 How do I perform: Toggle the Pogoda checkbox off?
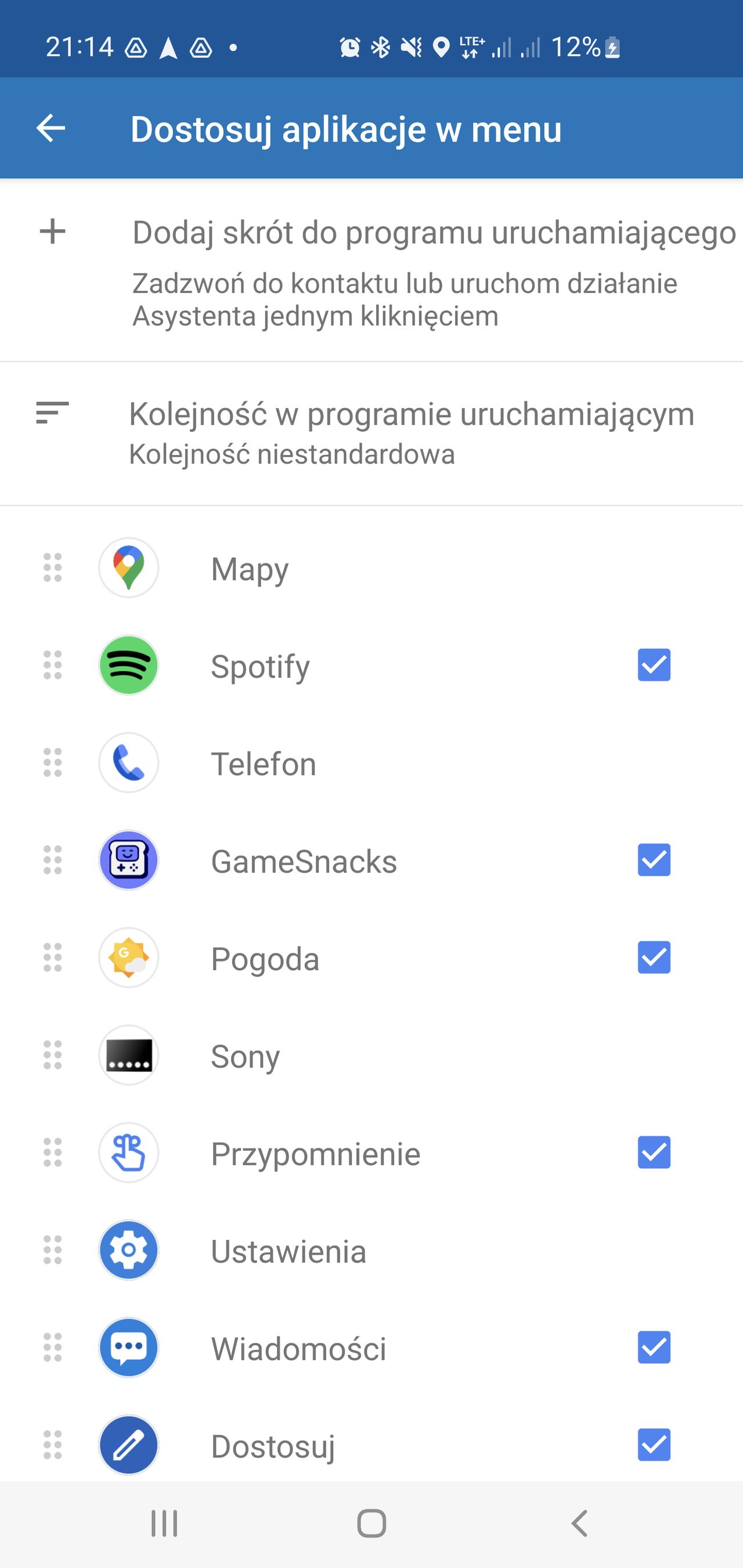tap(654, 958)
